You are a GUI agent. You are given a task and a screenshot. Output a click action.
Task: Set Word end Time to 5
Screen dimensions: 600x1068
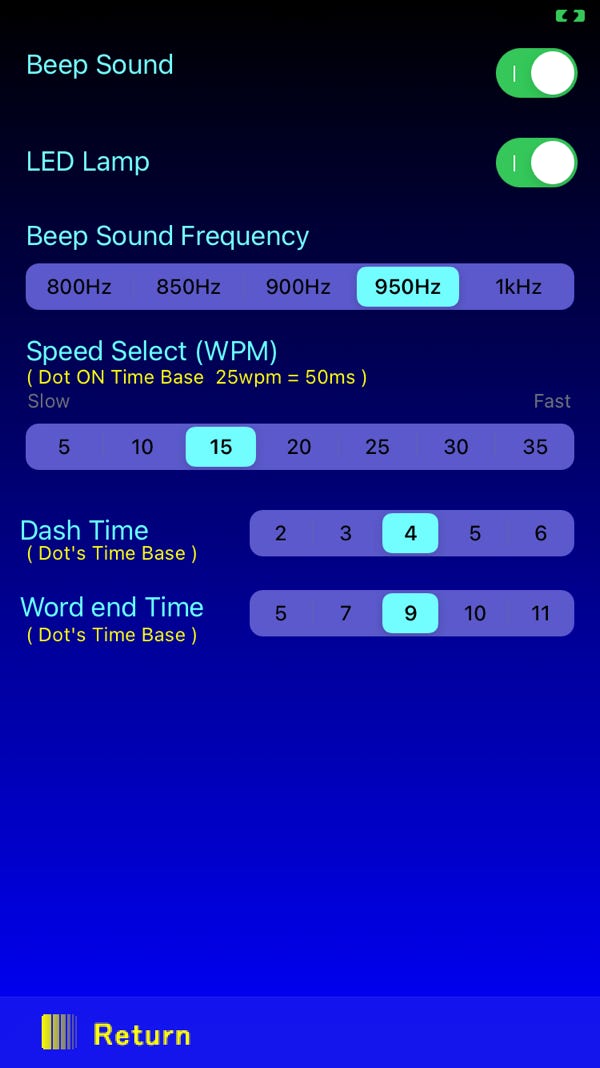(x=281, y=613)
